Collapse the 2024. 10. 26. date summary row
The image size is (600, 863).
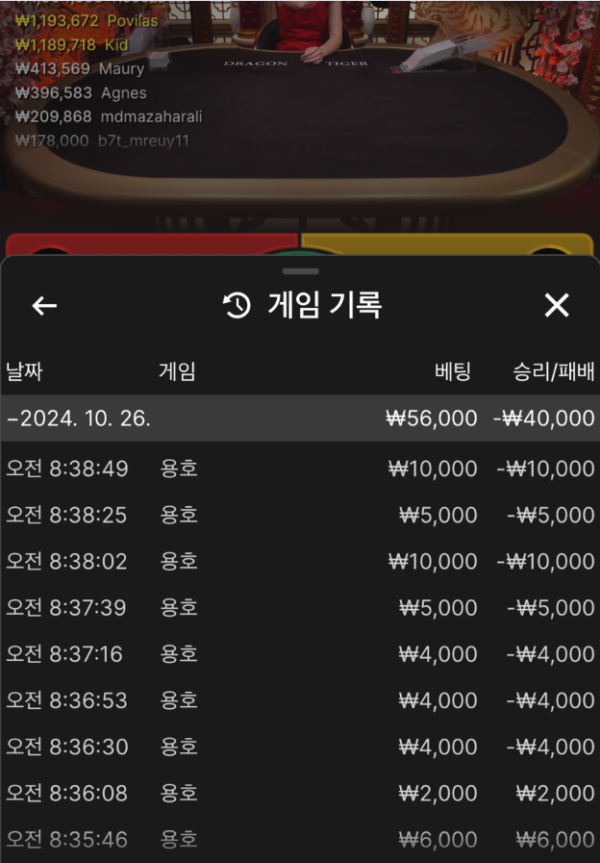pyautogui.click(x=300, y=419)
